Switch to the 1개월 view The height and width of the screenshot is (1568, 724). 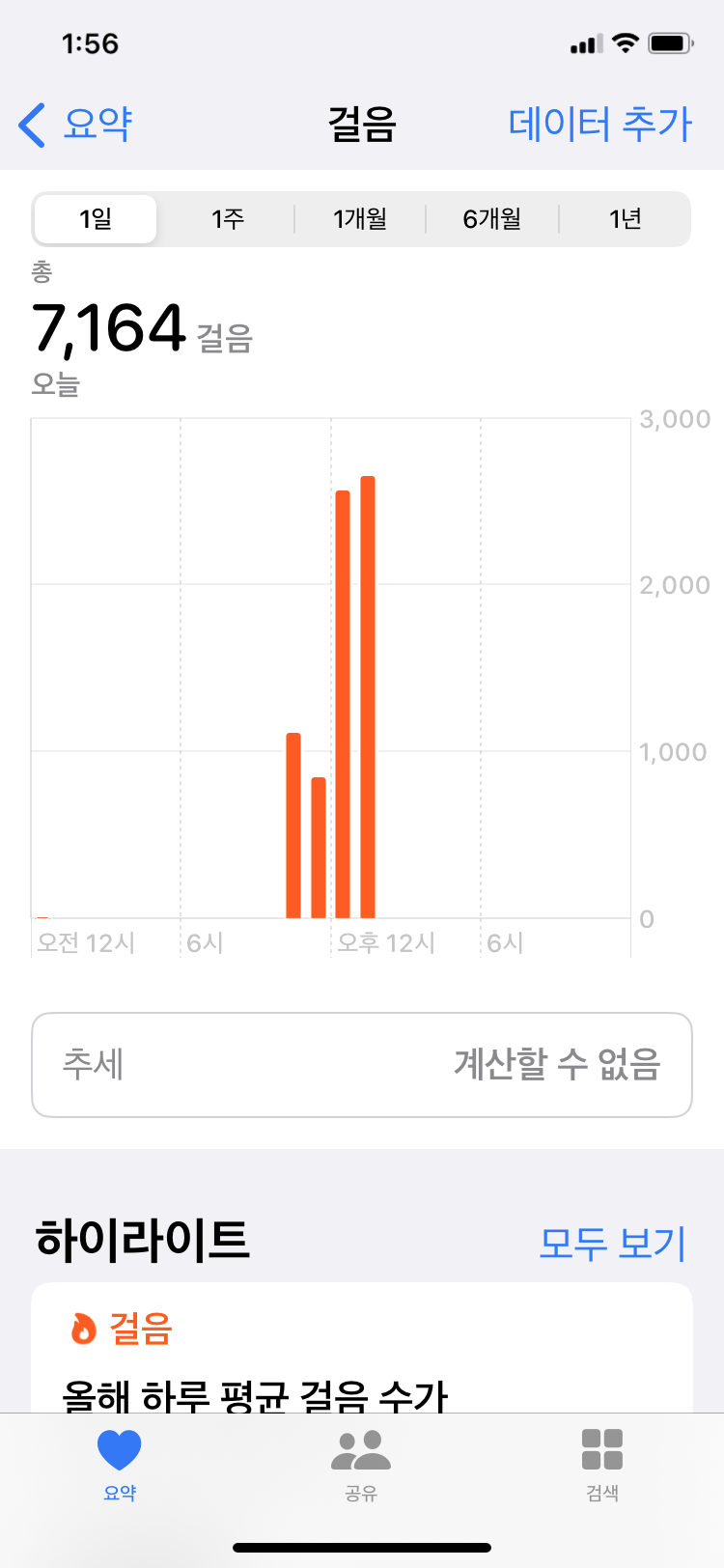[360, 219]
